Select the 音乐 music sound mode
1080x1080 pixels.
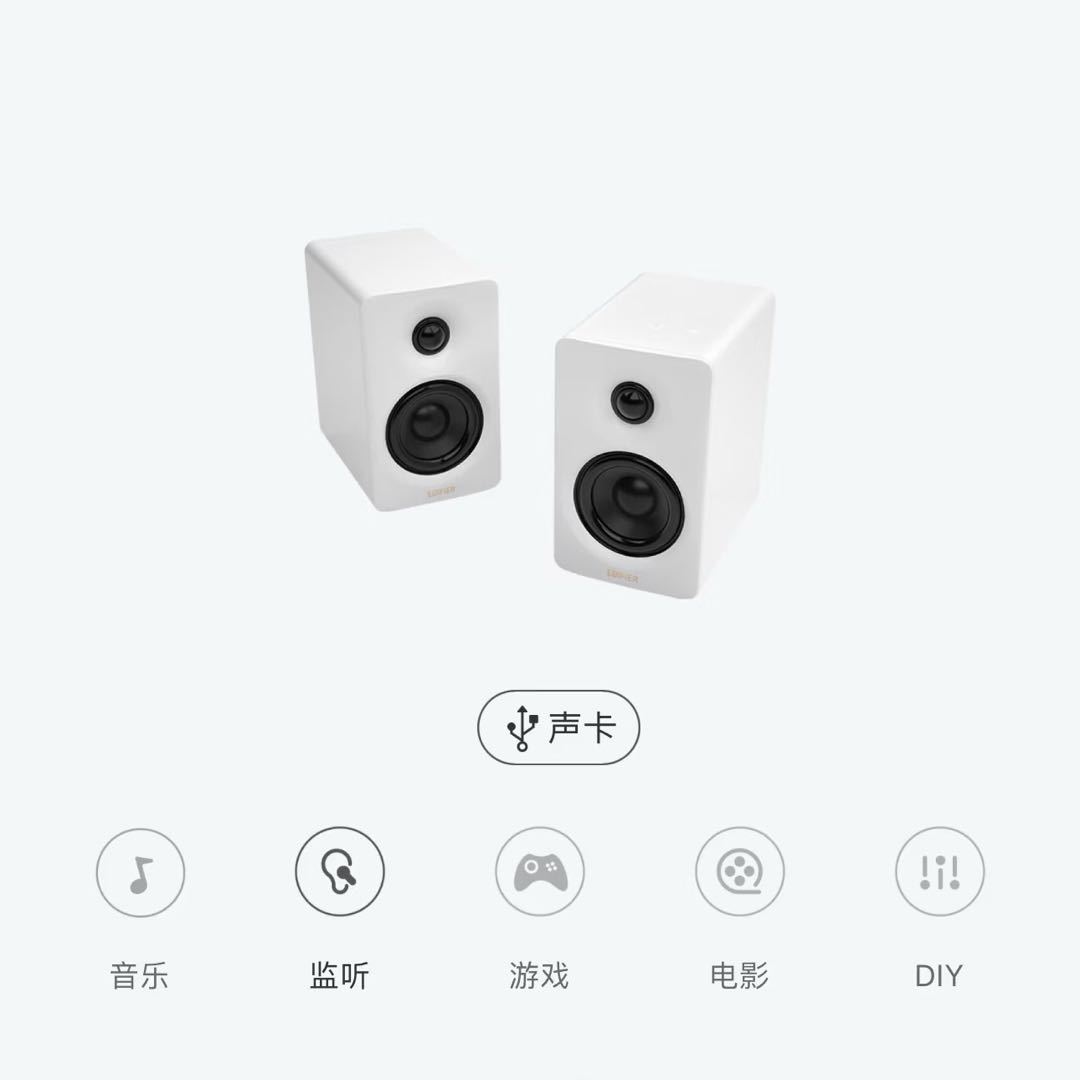tap(140, 871)
